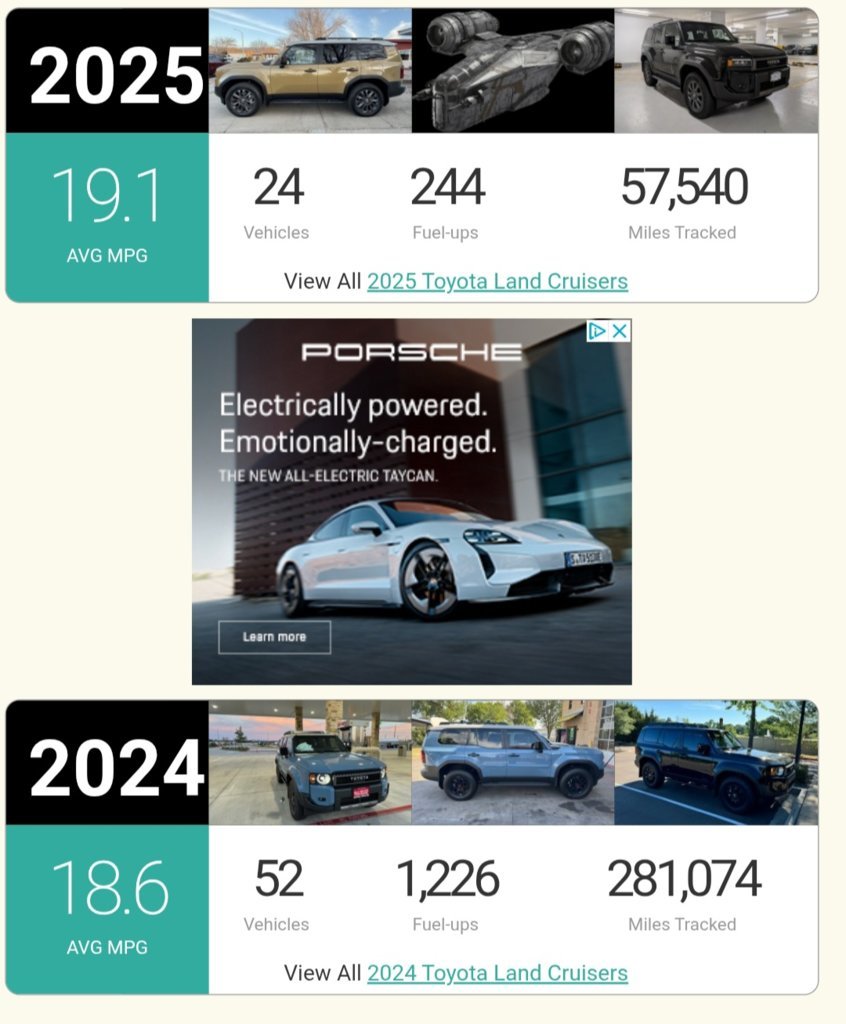
Task: Open the 2025 Toyota Land Cruisers link
Action: (497, 282)
